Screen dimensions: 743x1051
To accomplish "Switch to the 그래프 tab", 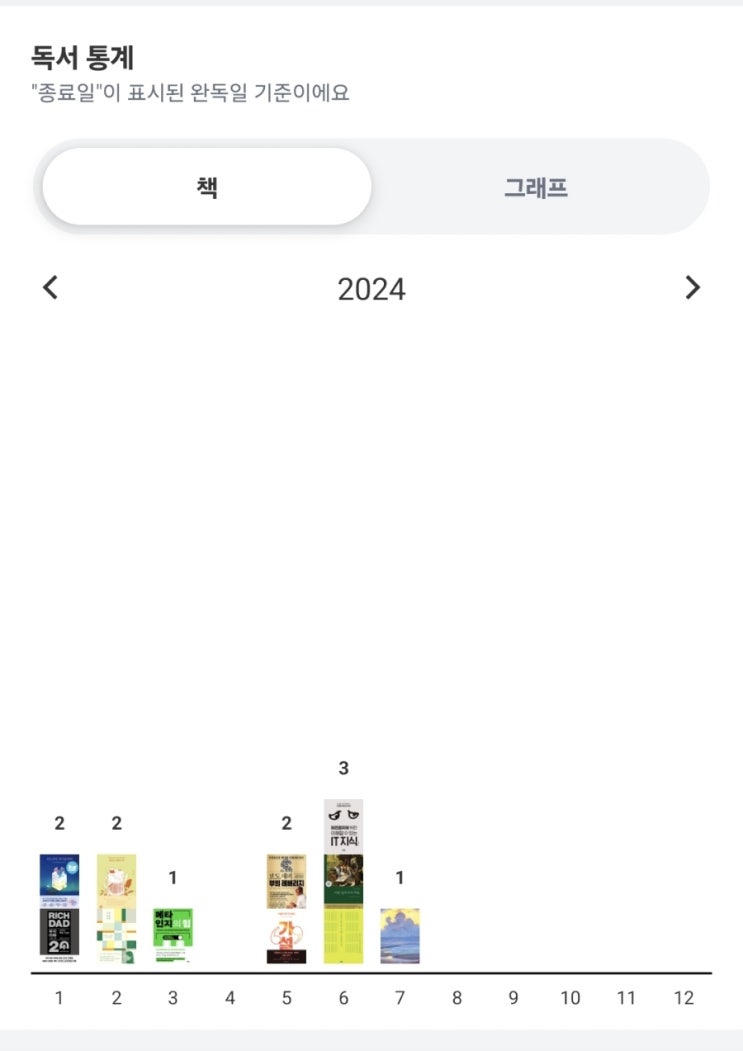I will click(536, 187).
